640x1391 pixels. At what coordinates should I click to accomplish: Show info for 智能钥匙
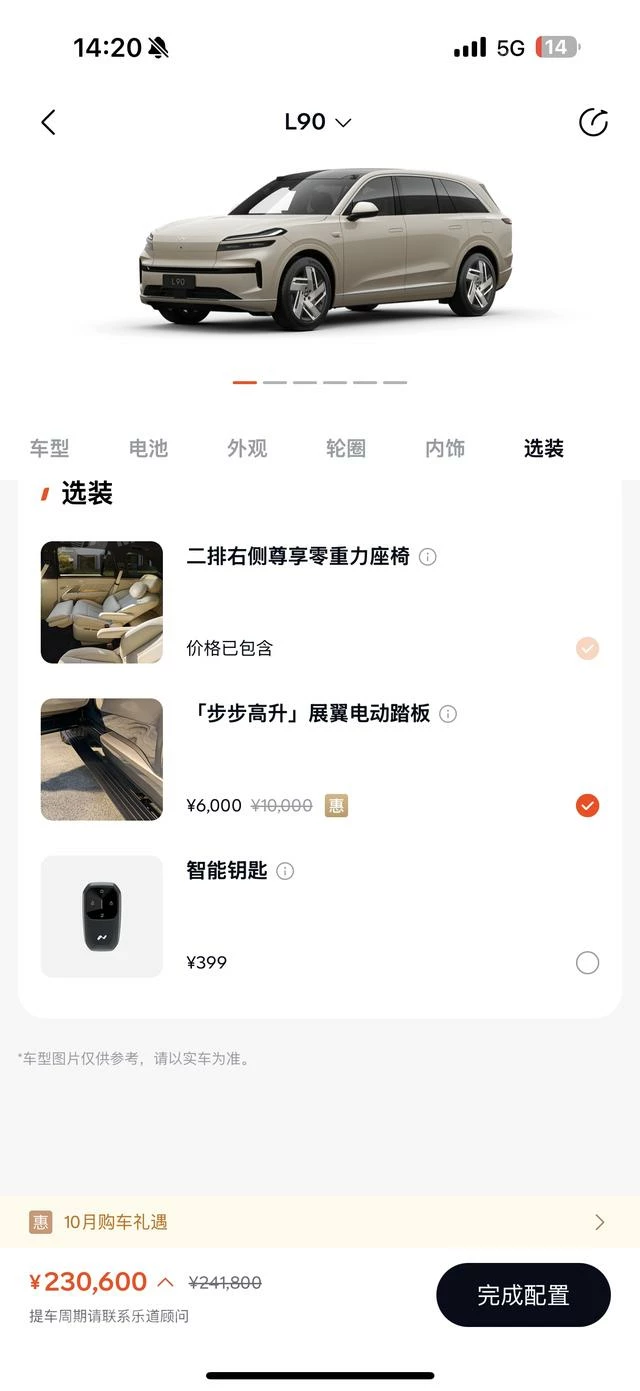click(x=285, y=871)
